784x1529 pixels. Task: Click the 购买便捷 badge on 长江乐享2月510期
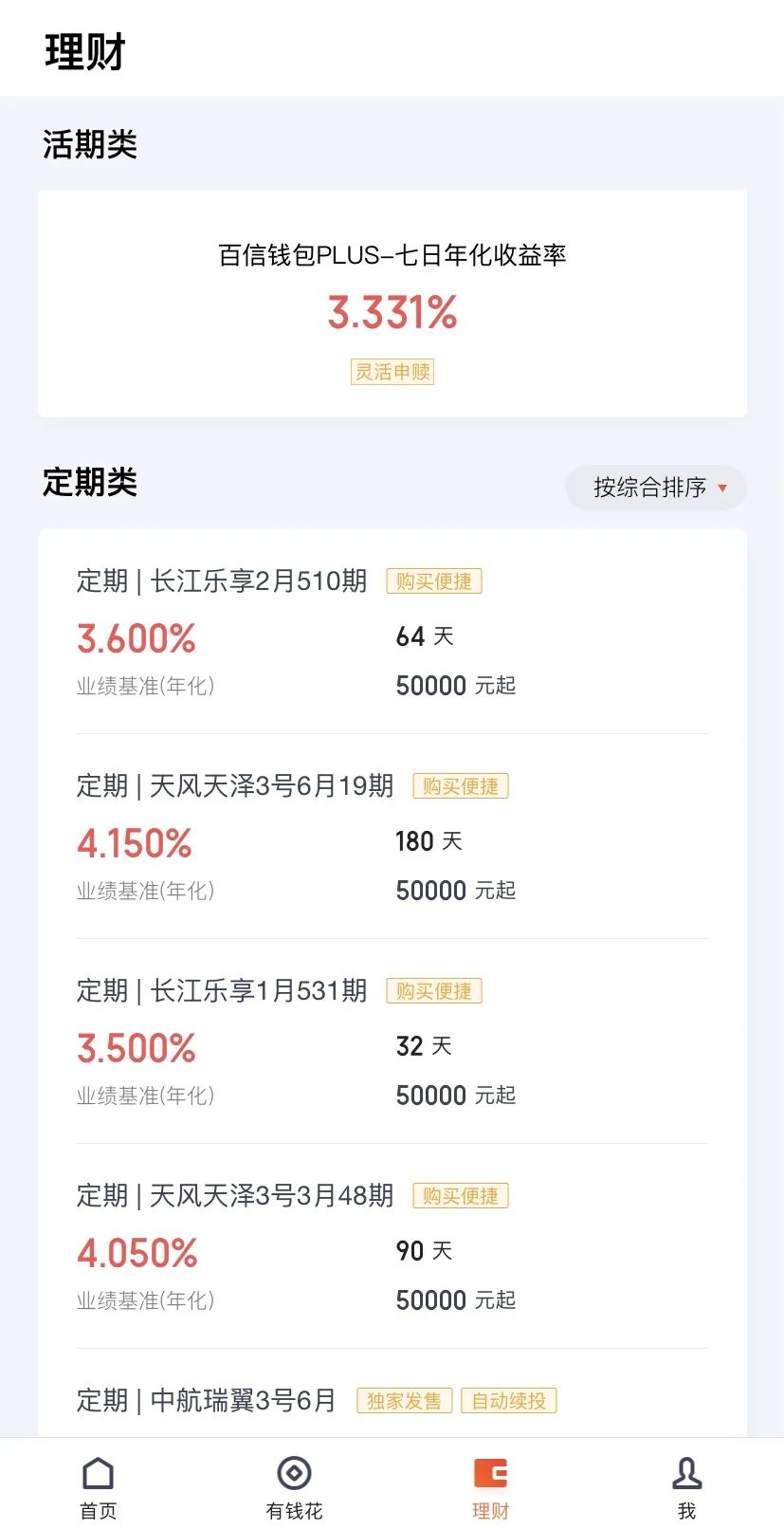(x=434, y=580)
